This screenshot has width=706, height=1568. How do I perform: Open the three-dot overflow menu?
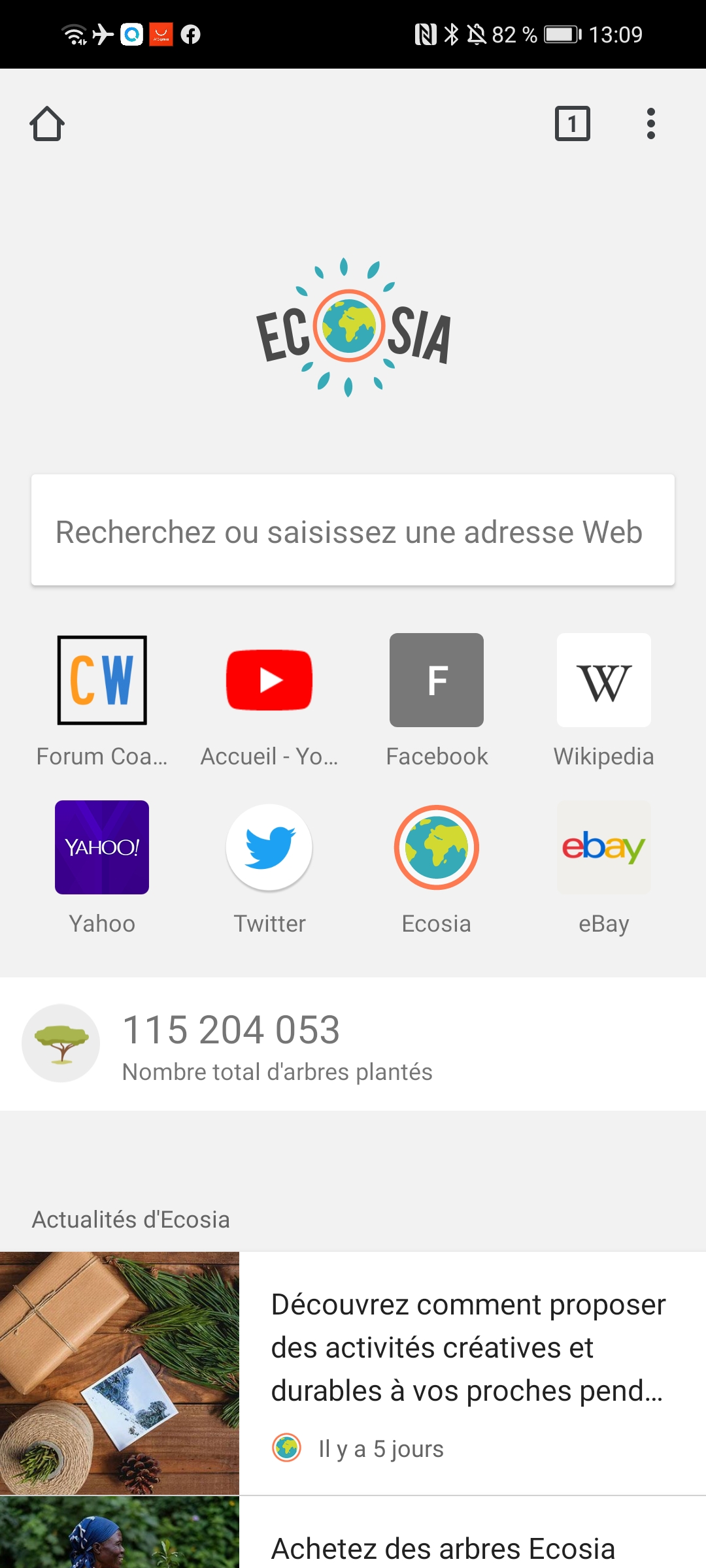click(651, 123)
